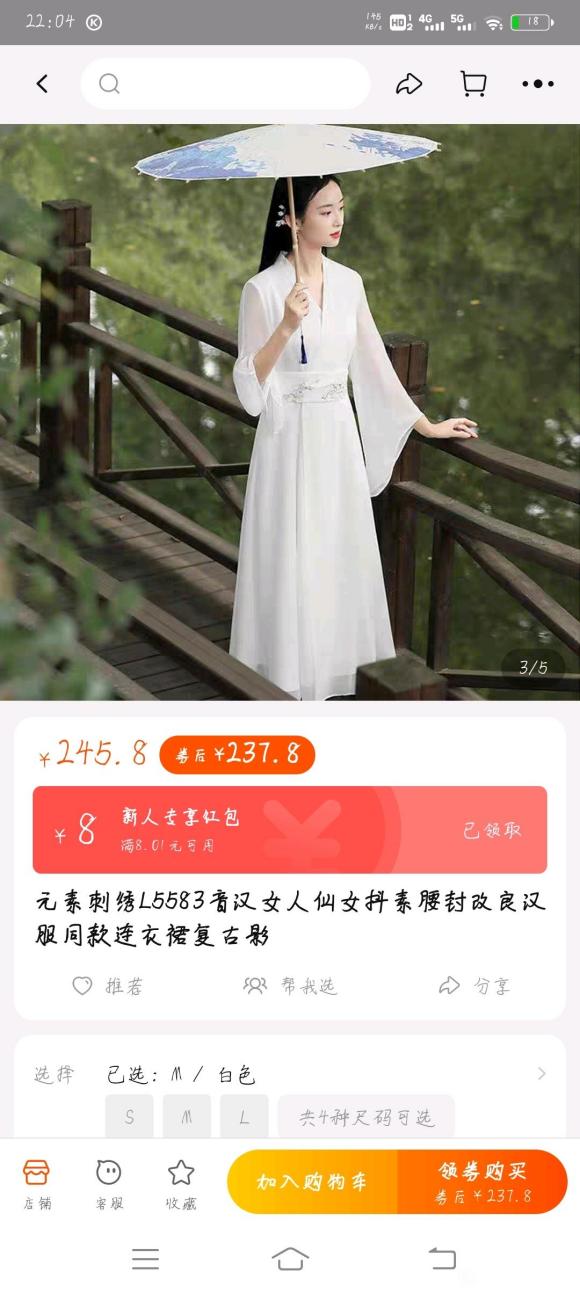
Task: Tap the system home button
Action: point(290,1259)
